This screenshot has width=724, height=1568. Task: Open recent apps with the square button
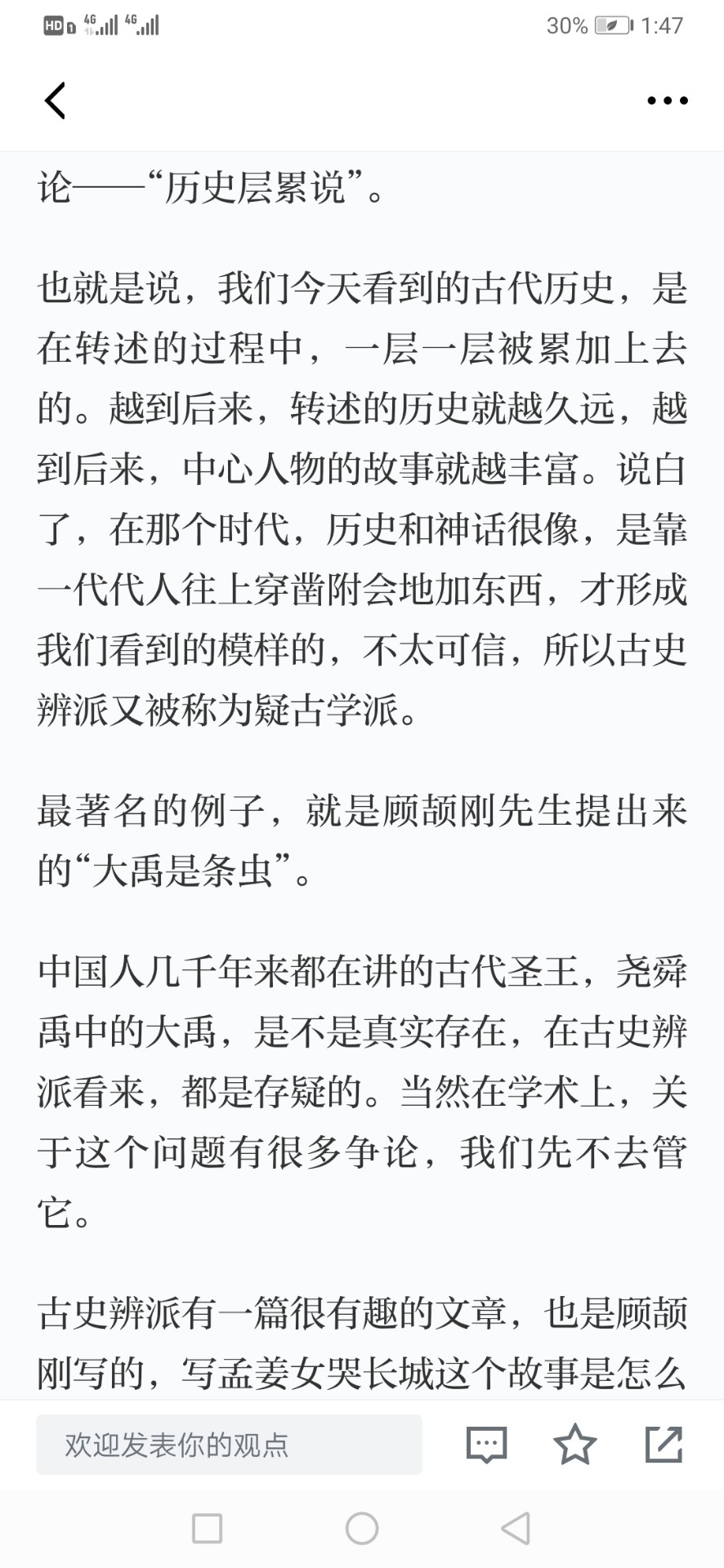click(x=207, y=1528)
